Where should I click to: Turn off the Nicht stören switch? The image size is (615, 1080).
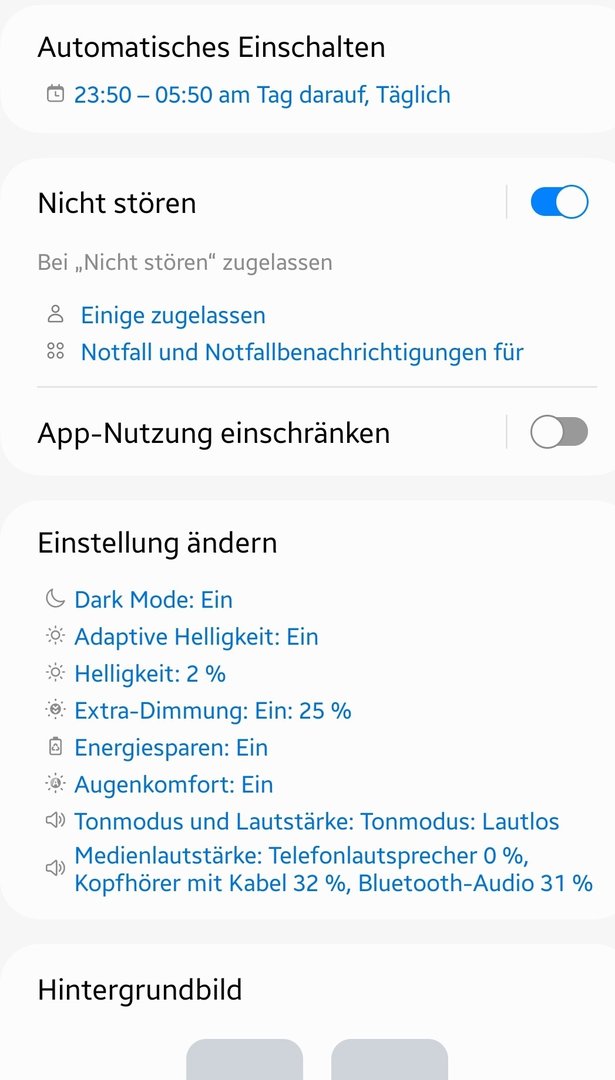[x=558, y=203]
